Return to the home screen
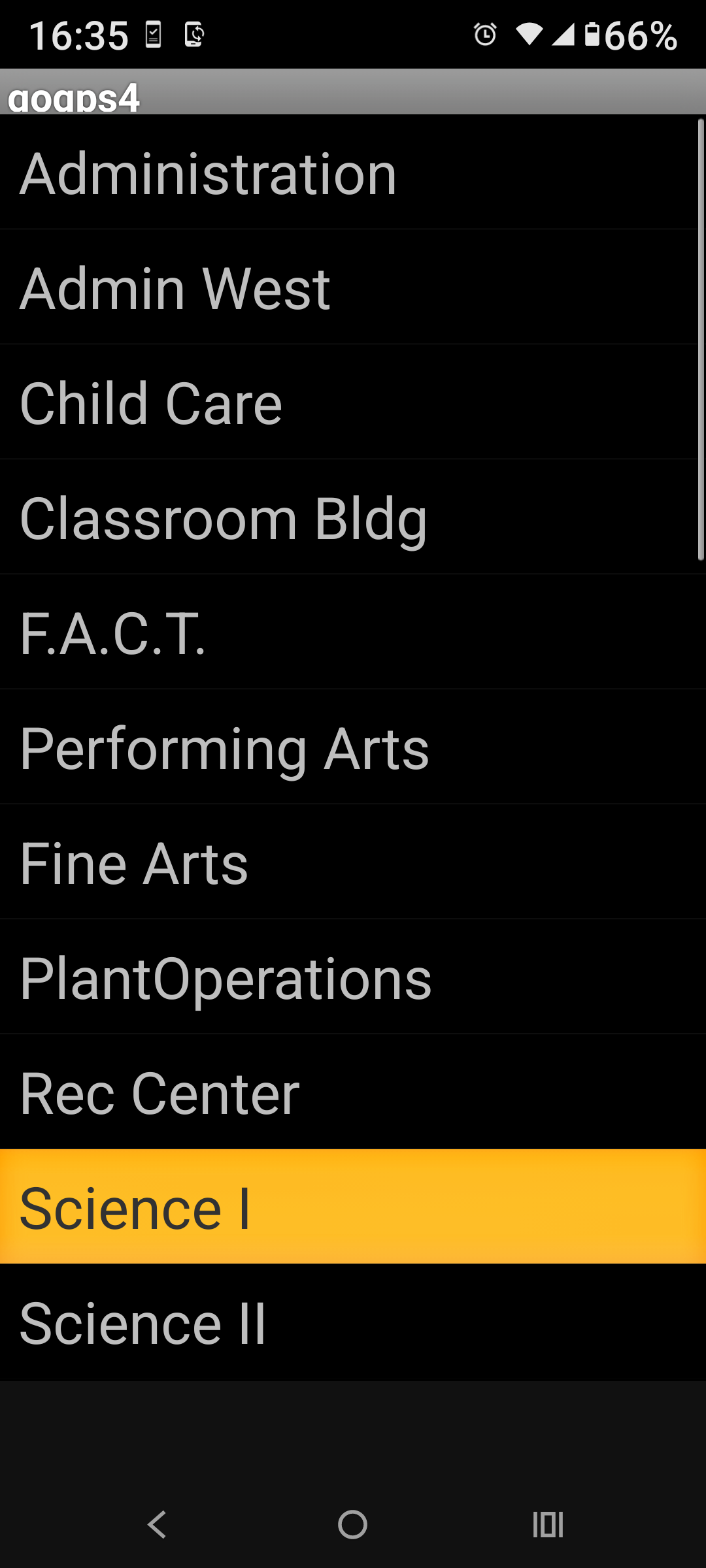The image size is (706, 1568). click(x=352, y=1525)
